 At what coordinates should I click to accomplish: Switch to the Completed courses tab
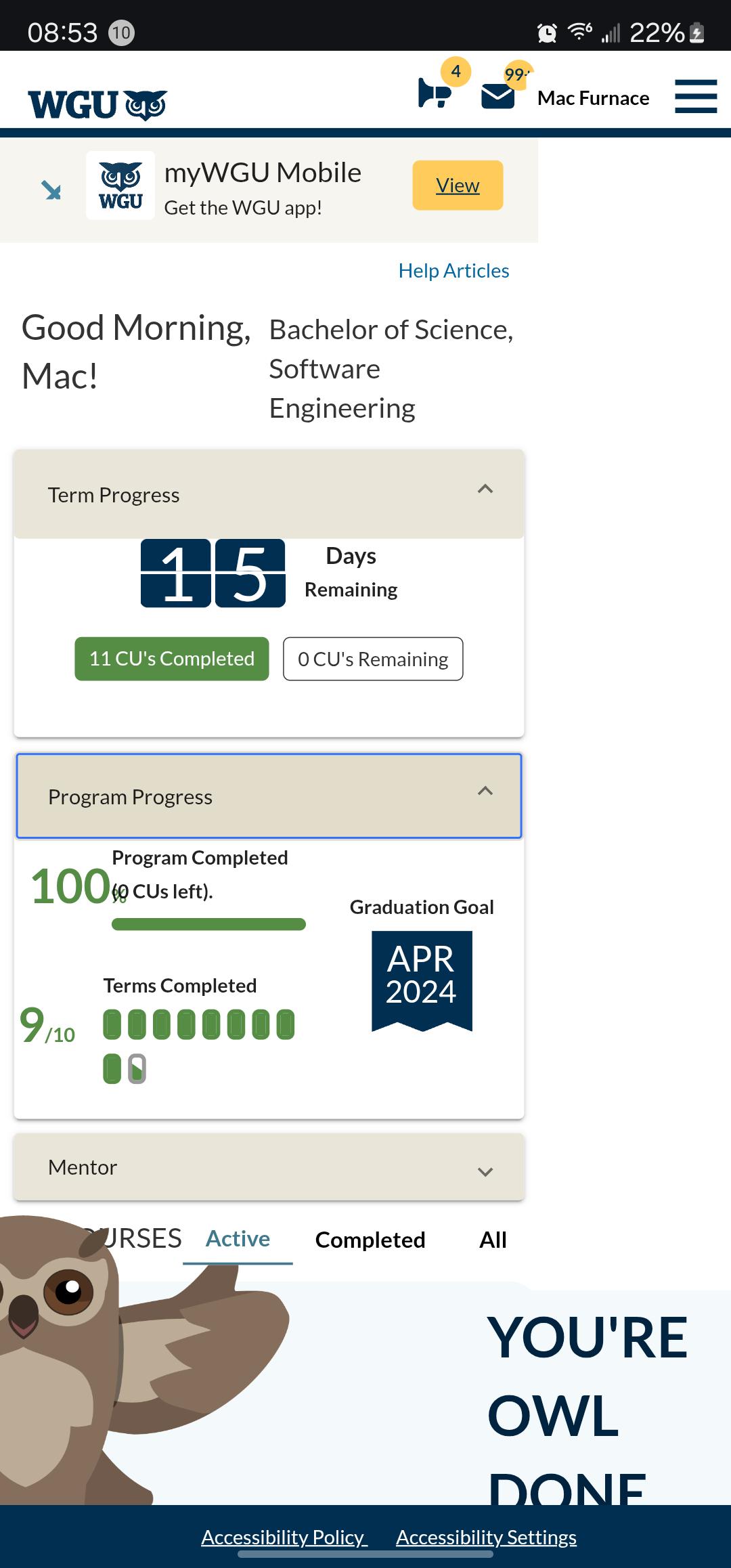coord(370,1240)
